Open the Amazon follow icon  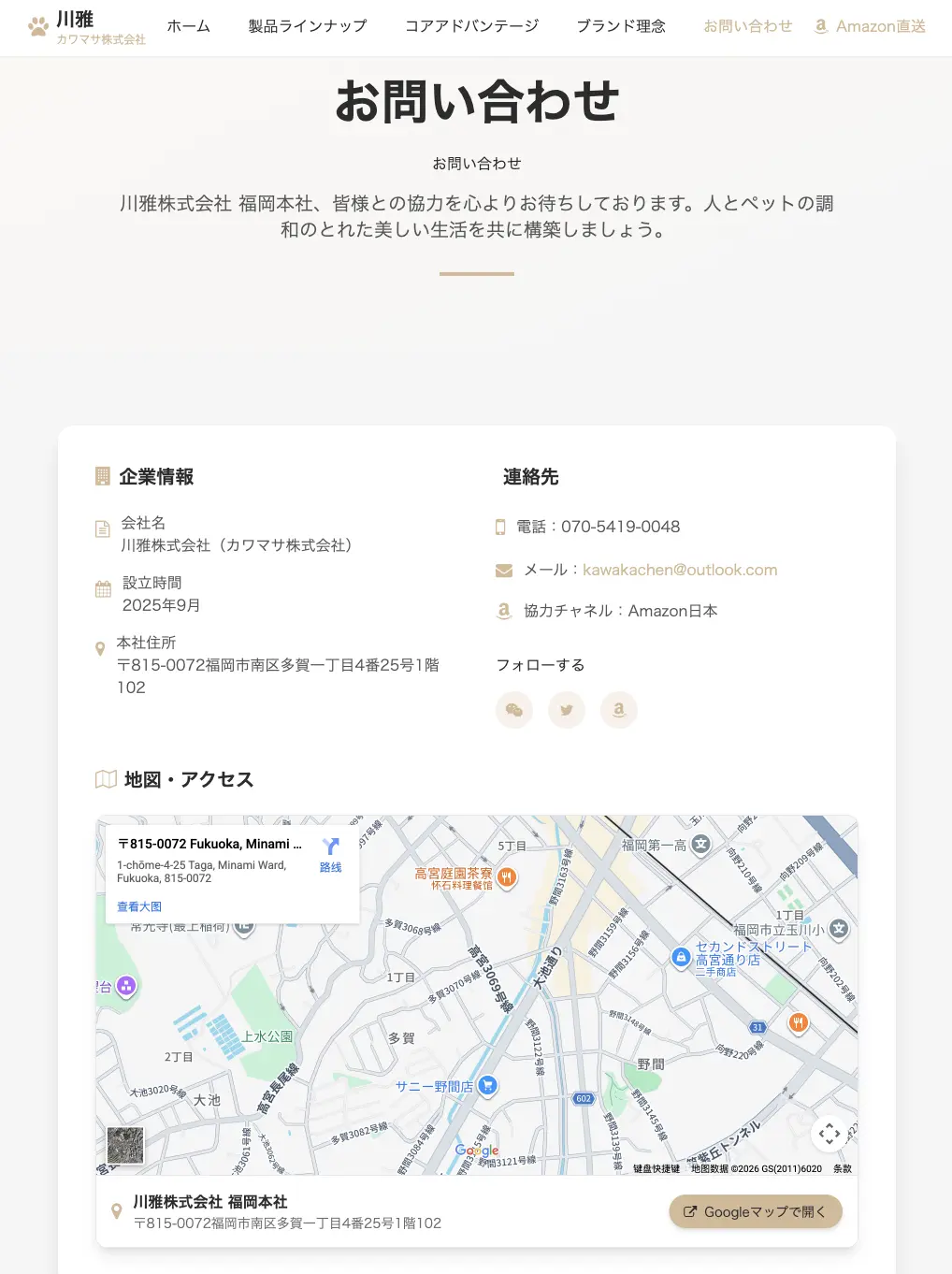[x=619, y=710]
